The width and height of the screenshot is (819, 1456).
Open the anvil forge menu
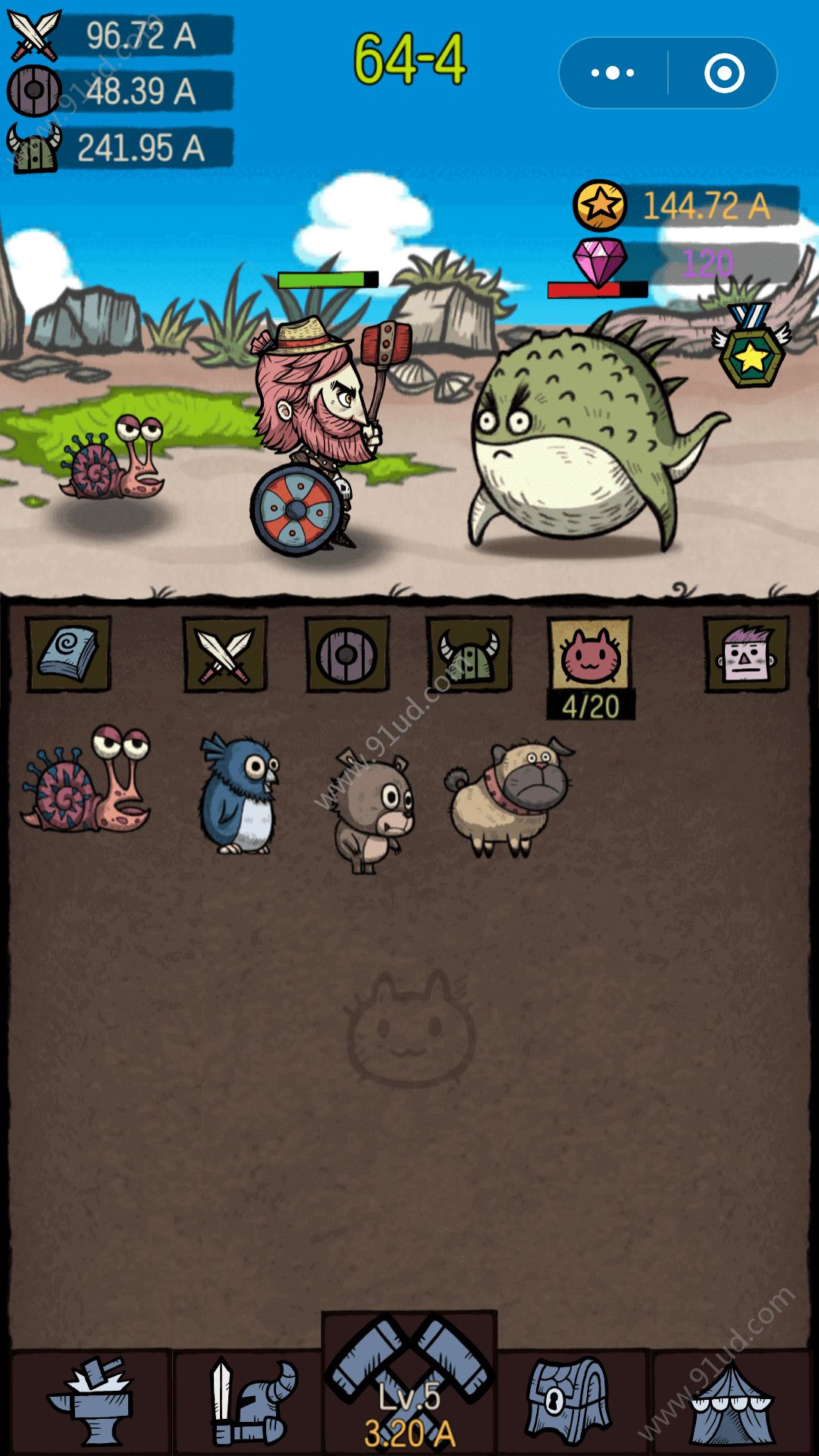(x=91, y=1399)
